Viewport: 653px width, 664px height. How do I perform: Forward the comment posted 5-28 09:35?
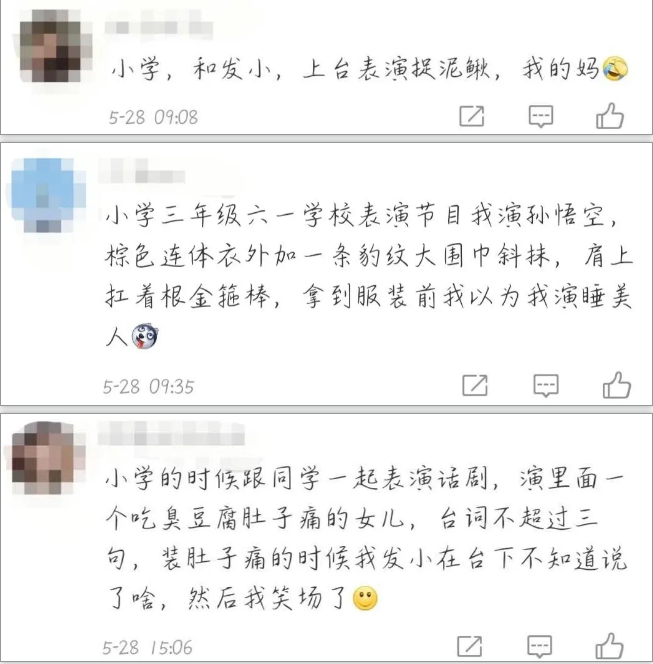(x=475, y=385)
